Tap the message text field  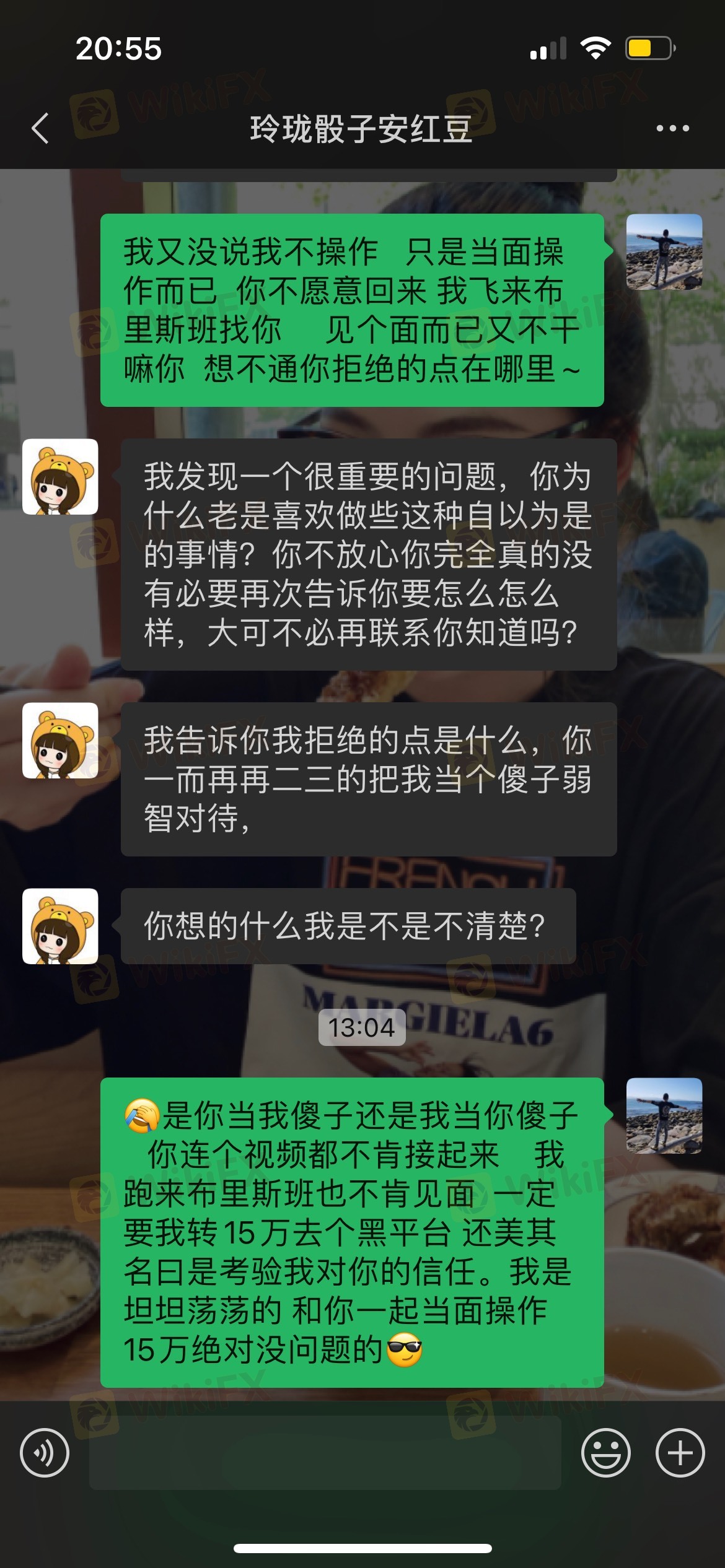point(325,1453)
